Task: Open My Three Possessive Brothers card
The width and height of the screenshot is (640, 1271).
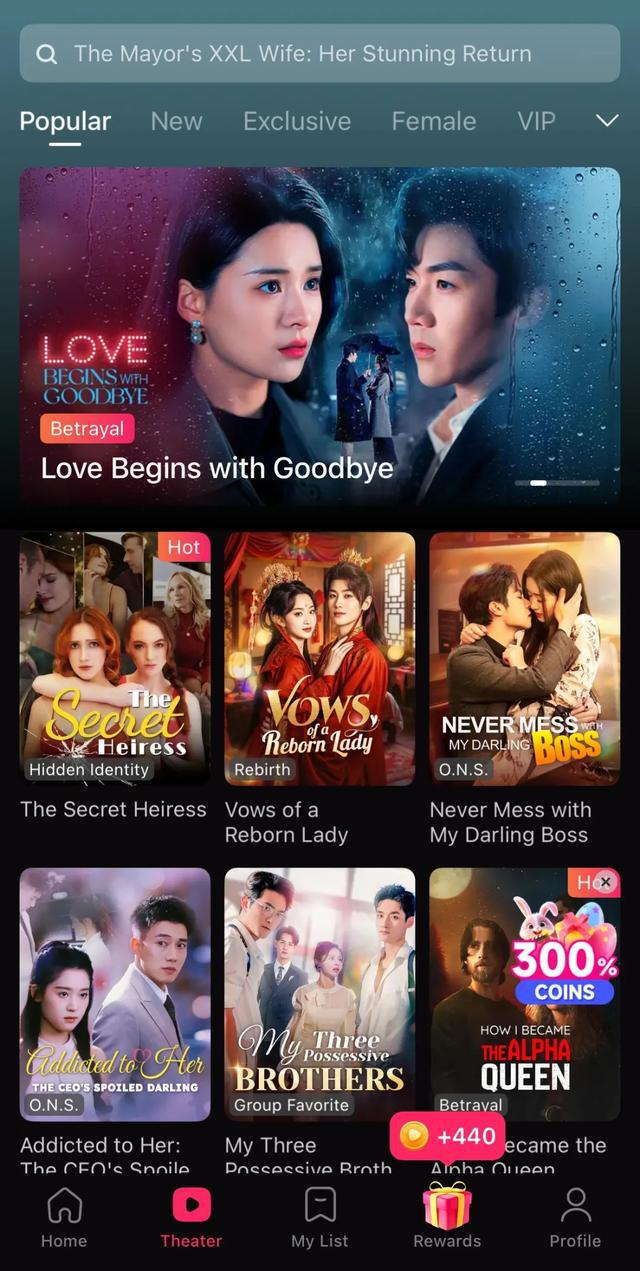Action: (x=319, y=993)
